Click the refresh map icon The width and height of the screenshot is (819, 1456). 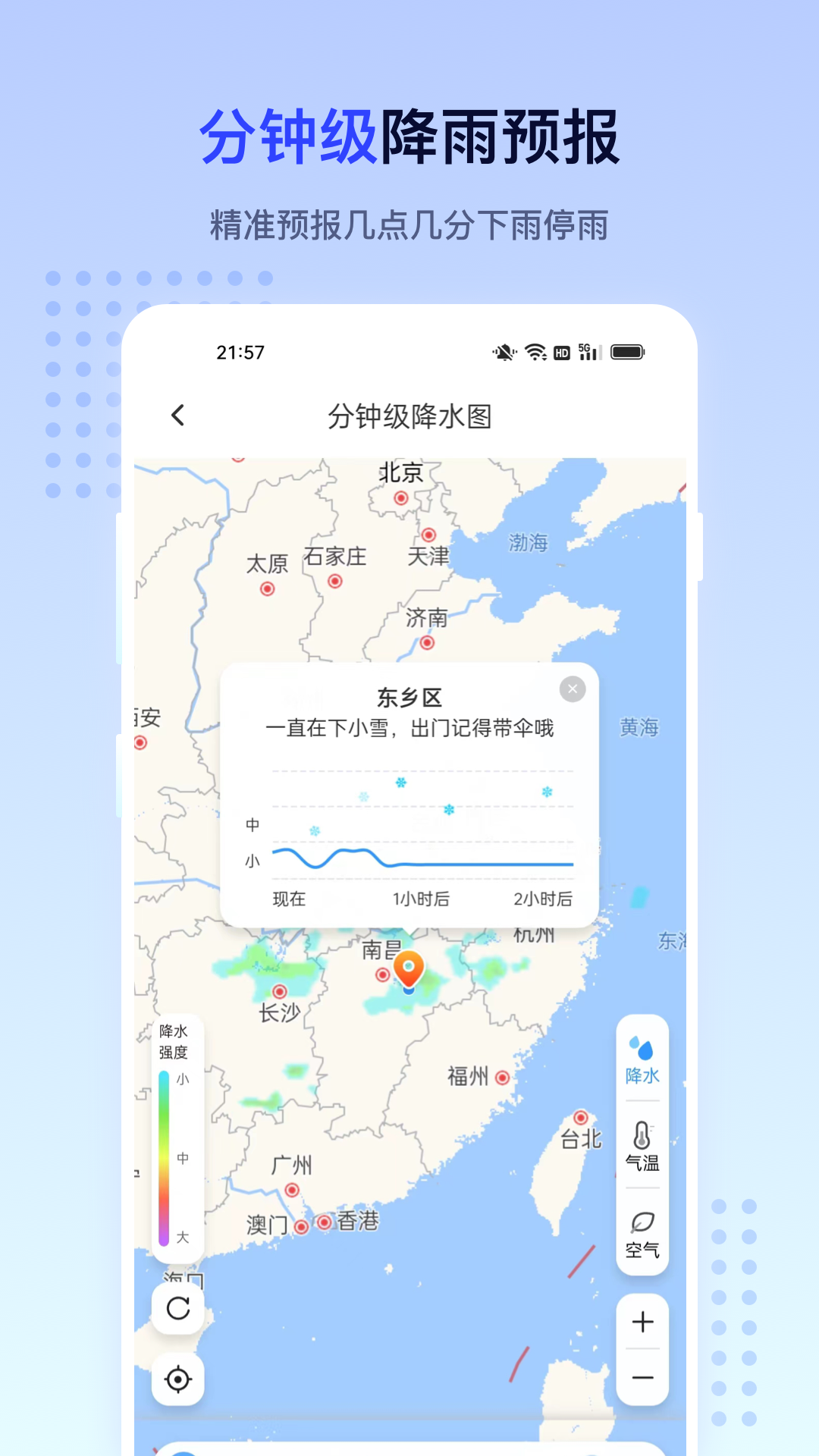click(x=177, y=1308)
